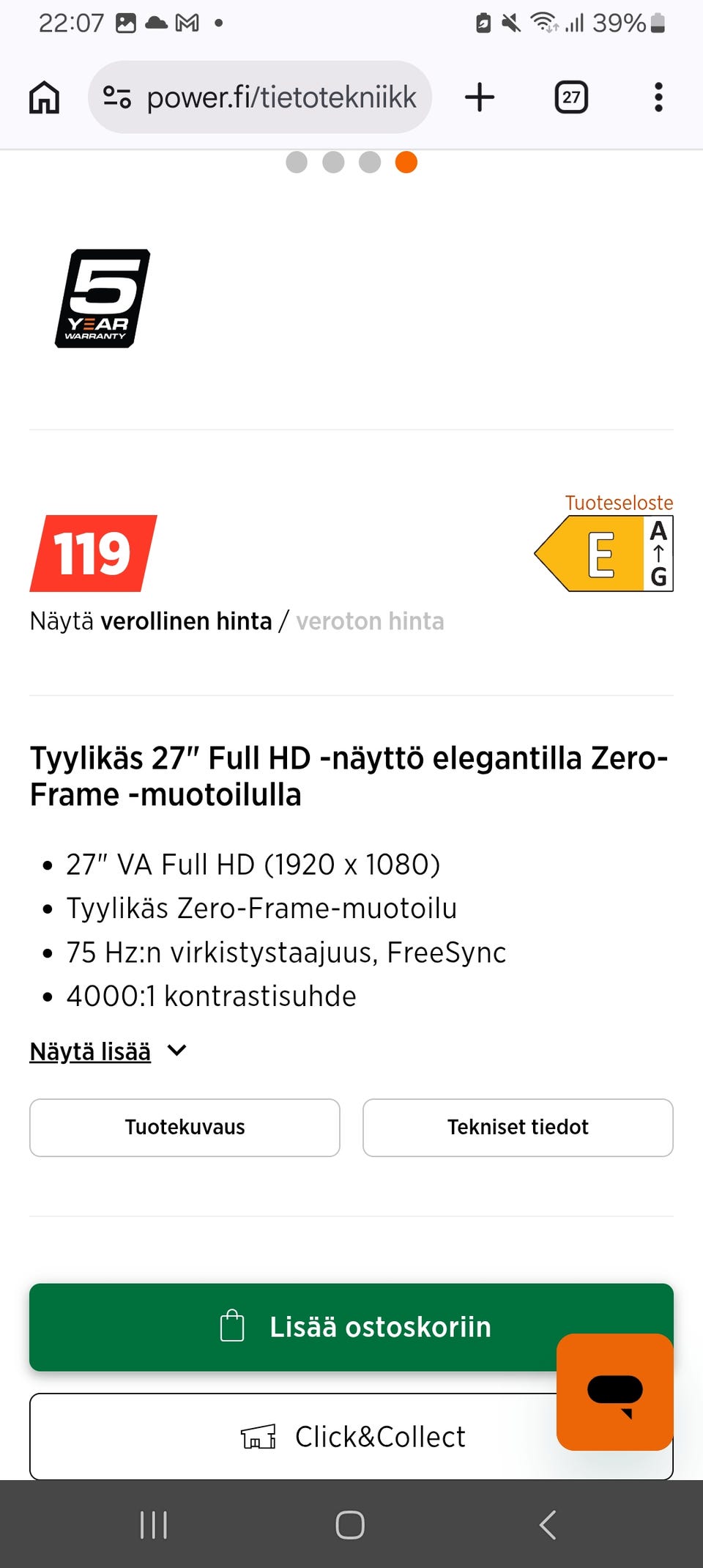The height and width of the screenshot is (1568, 703).
Task: Open the browser overflow menu
Action: [x=658, y=96]
